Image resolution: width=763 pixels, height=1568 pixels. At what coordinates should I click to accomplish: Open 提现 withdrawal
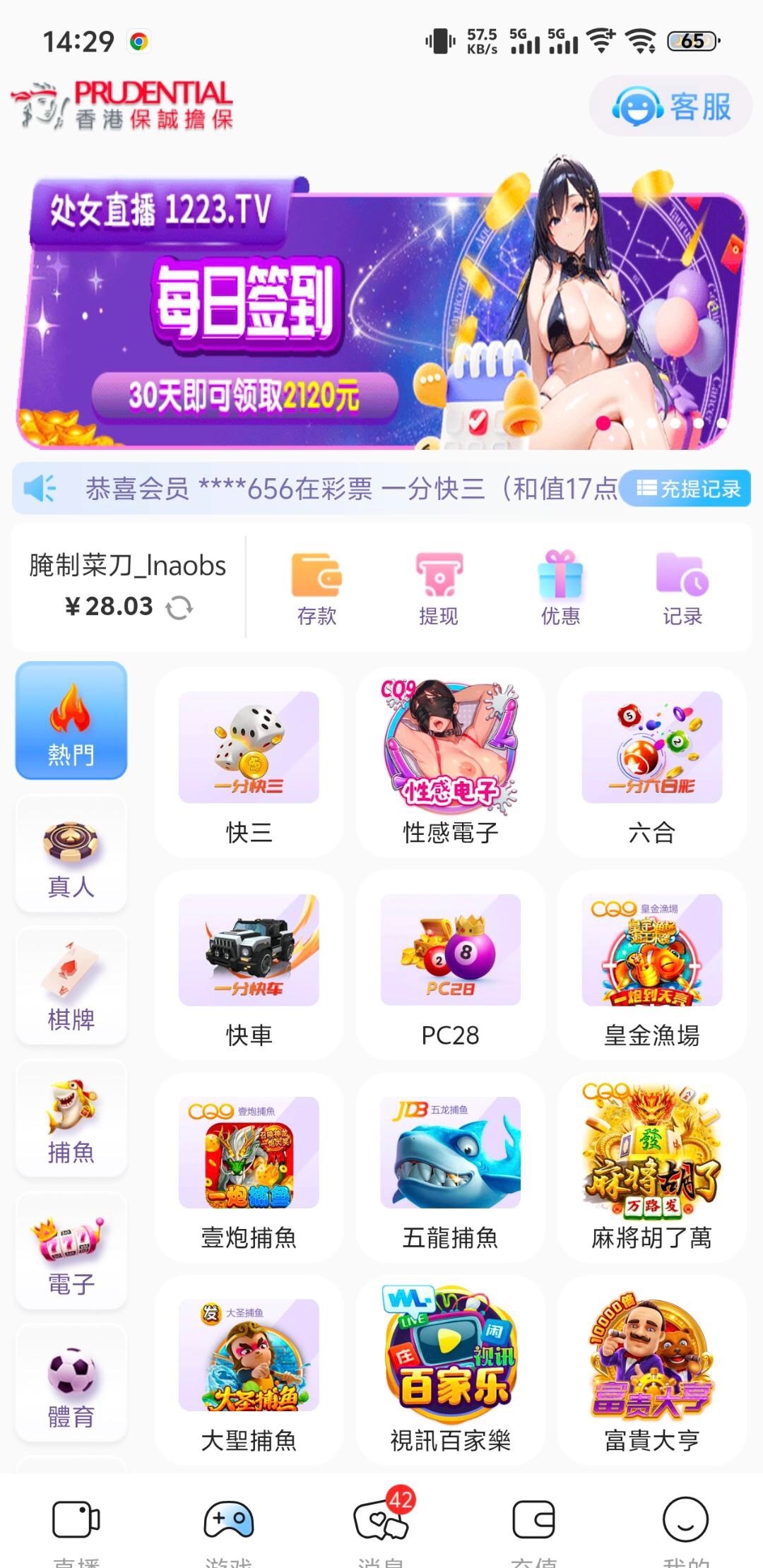pos(439,589)
